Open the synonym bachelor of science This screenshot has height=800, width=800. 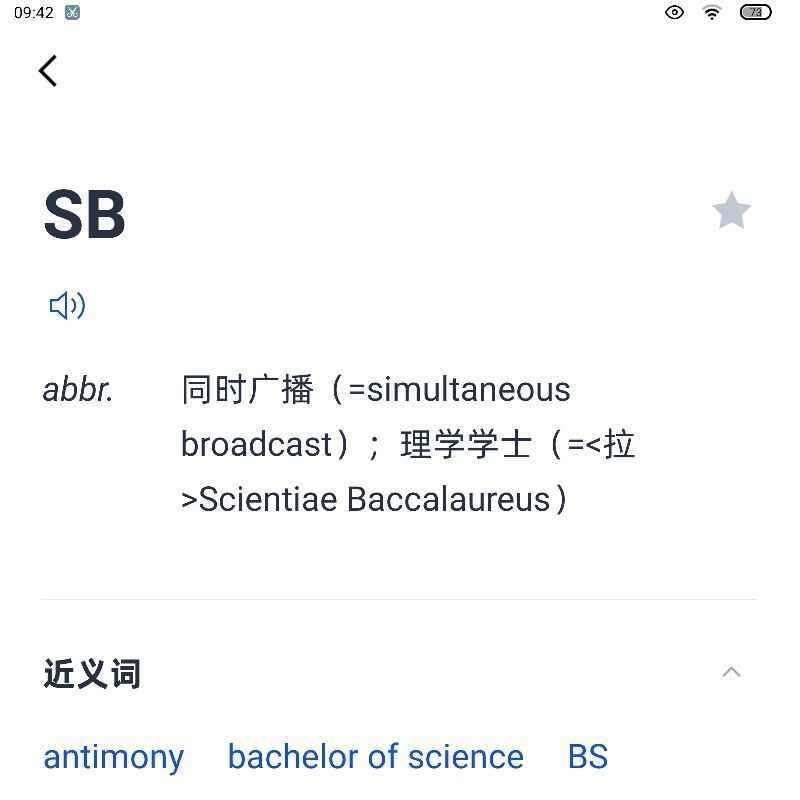click(376, 756)
